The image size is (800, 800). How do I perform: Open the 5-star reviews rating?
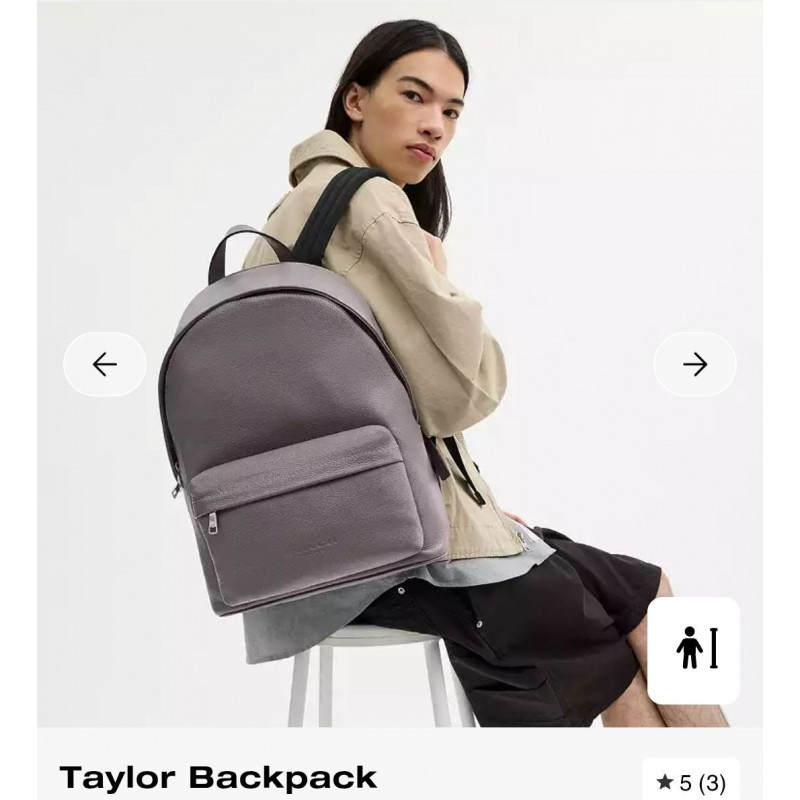(691, 780)
